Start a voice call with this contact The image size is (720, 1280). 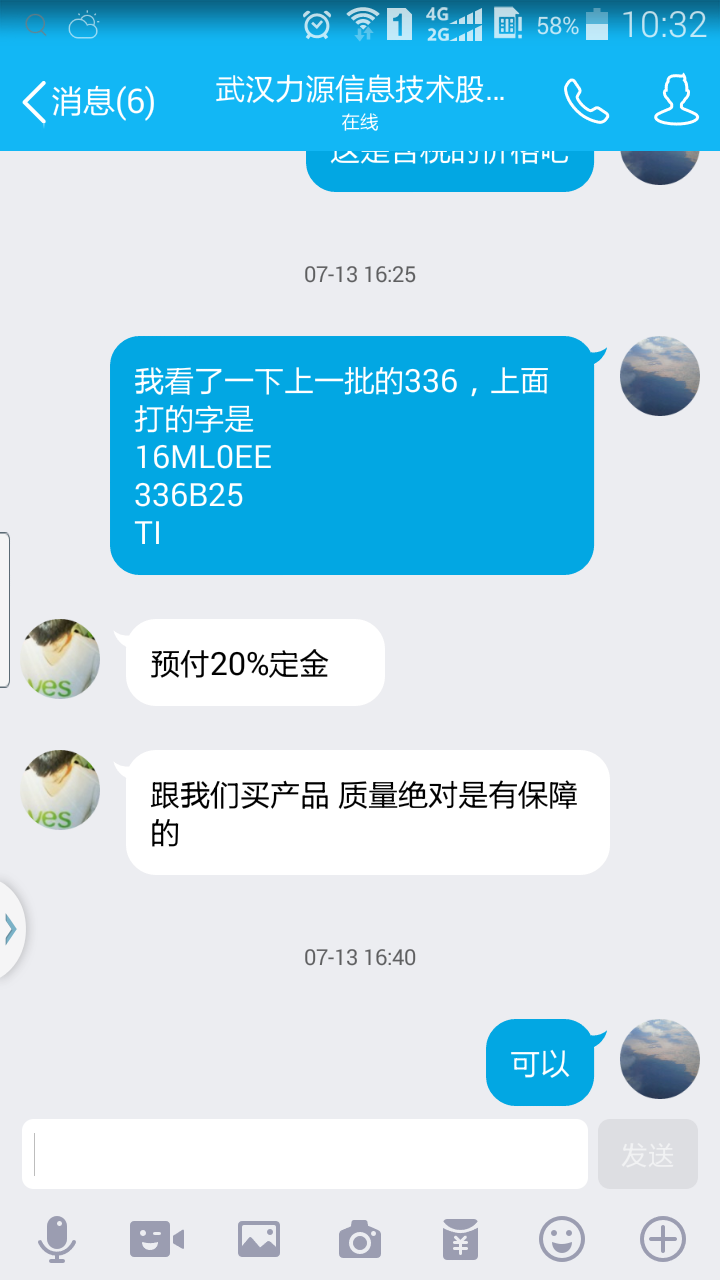point(586,101)
